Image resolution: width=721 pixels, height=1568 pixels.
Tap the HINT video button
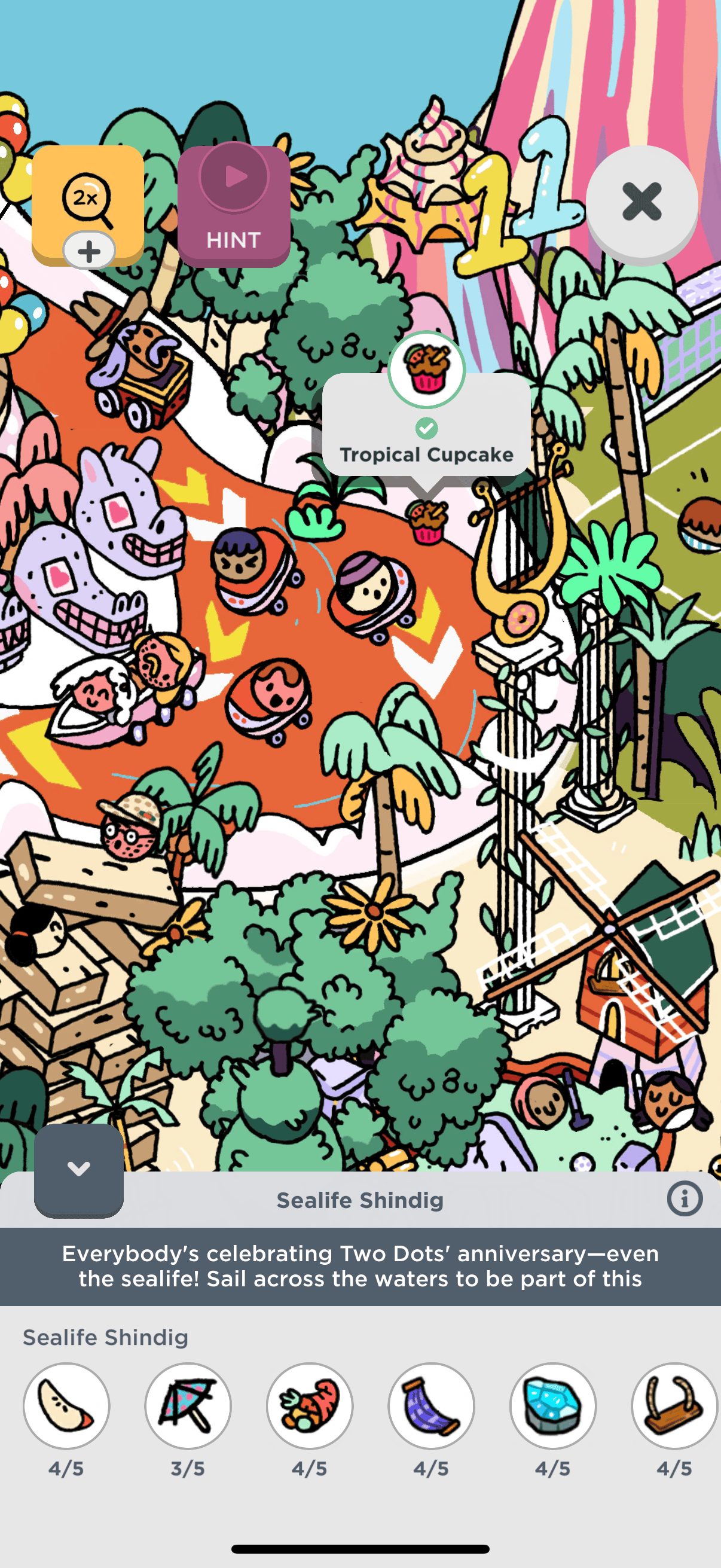(x=234, y=206)
